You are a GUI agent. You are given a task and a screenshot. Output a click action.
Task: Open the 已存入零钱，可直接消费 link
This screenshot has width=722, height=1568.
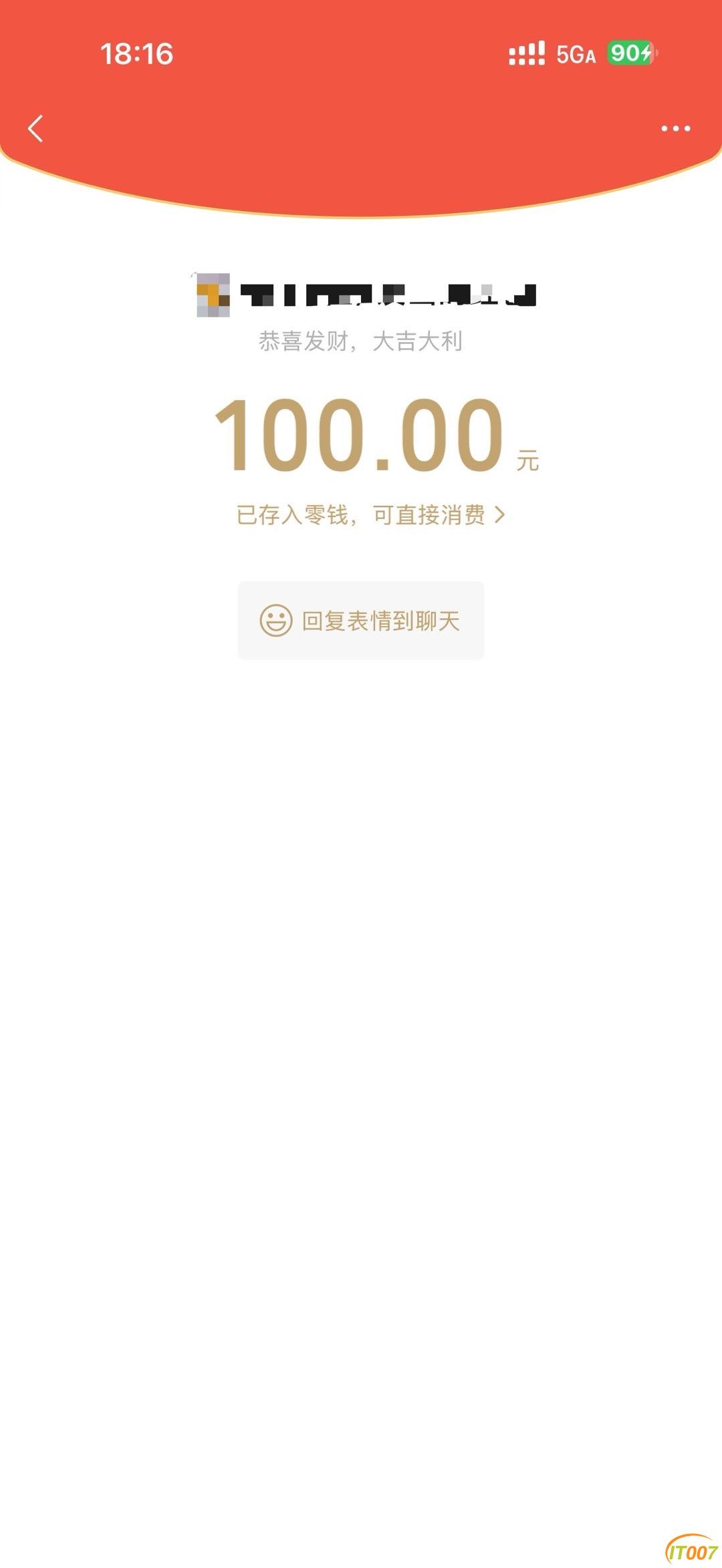(370, 515)
